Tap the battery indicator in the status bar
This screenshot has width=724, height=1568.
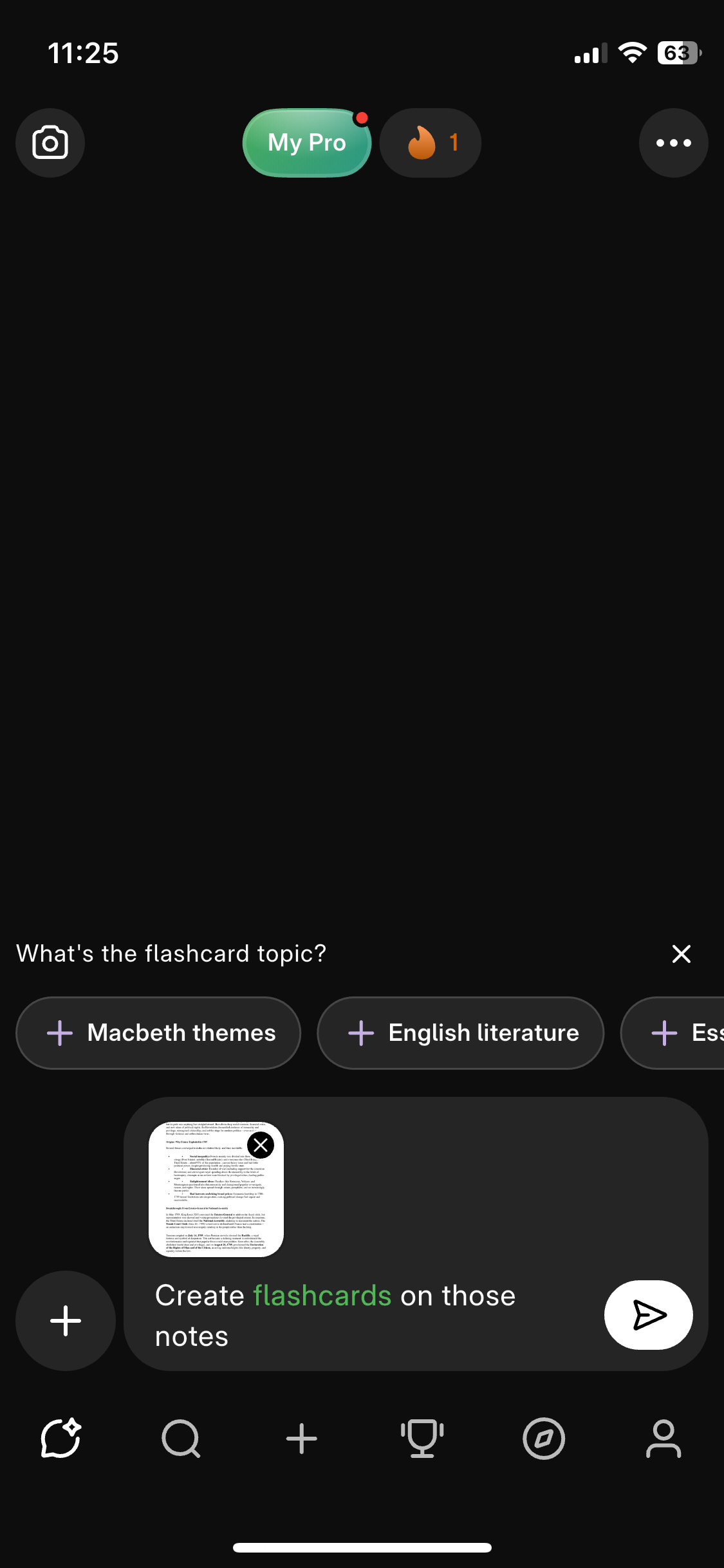click(x=678, y=53)
